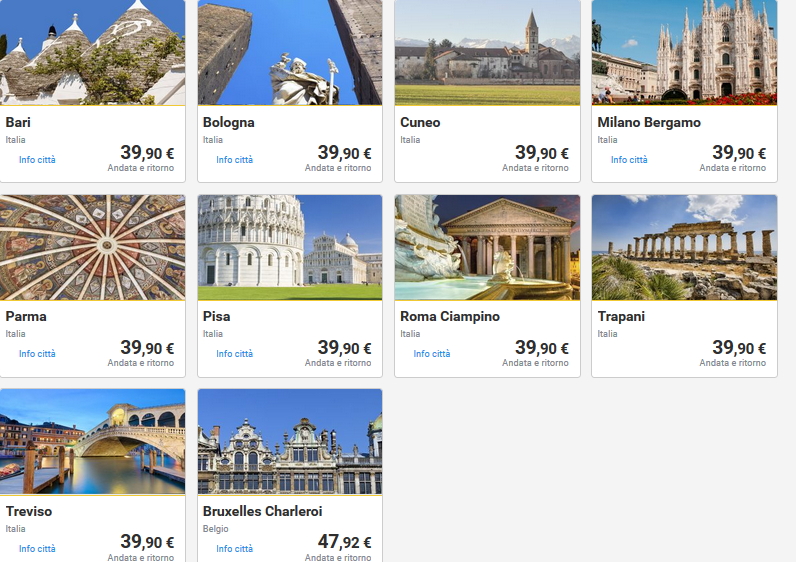View Info città for Milano Bergamo
The height and width of the screenshot is (562, 796).
[629, 160]
